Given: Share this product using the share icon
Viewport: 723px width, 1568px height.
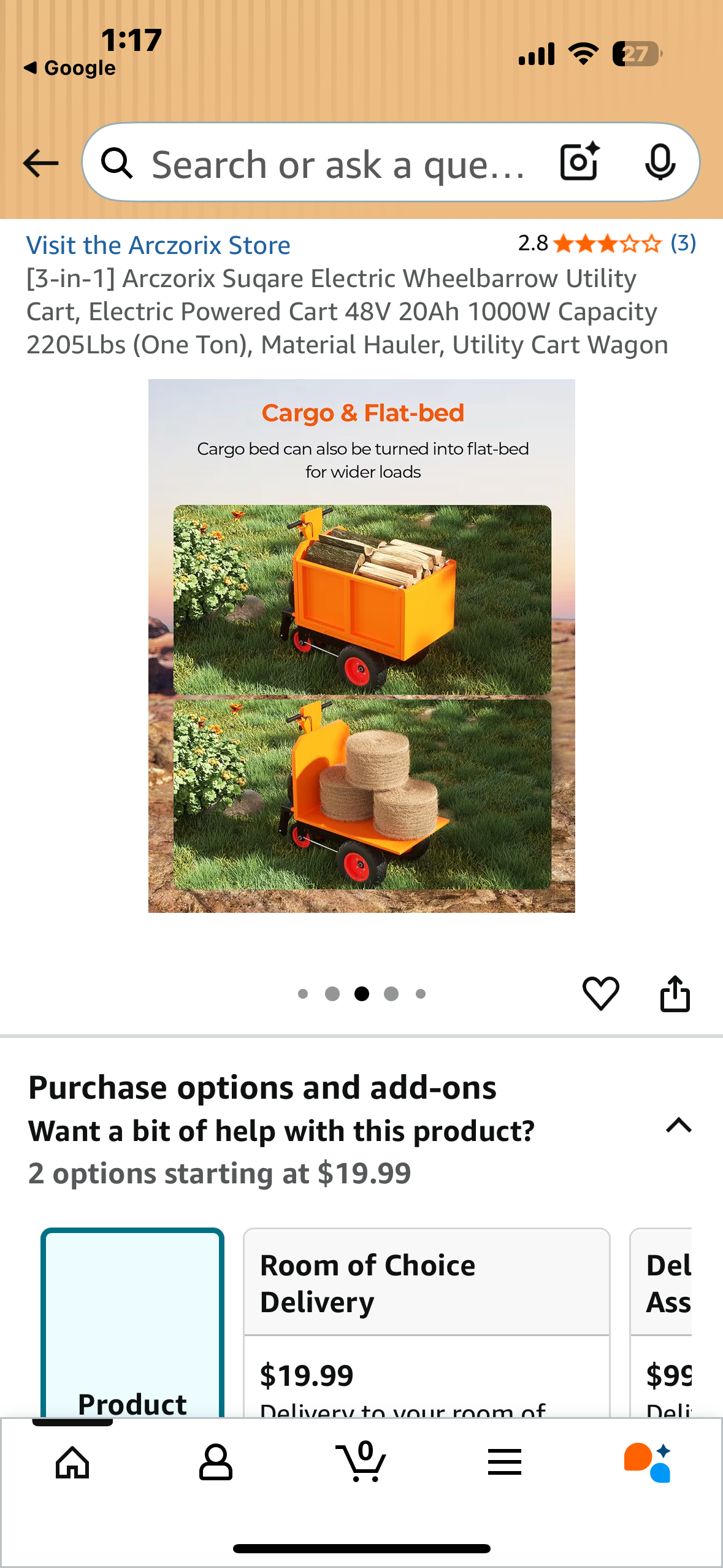Looking at the screenshot, I should click(675, 993).
